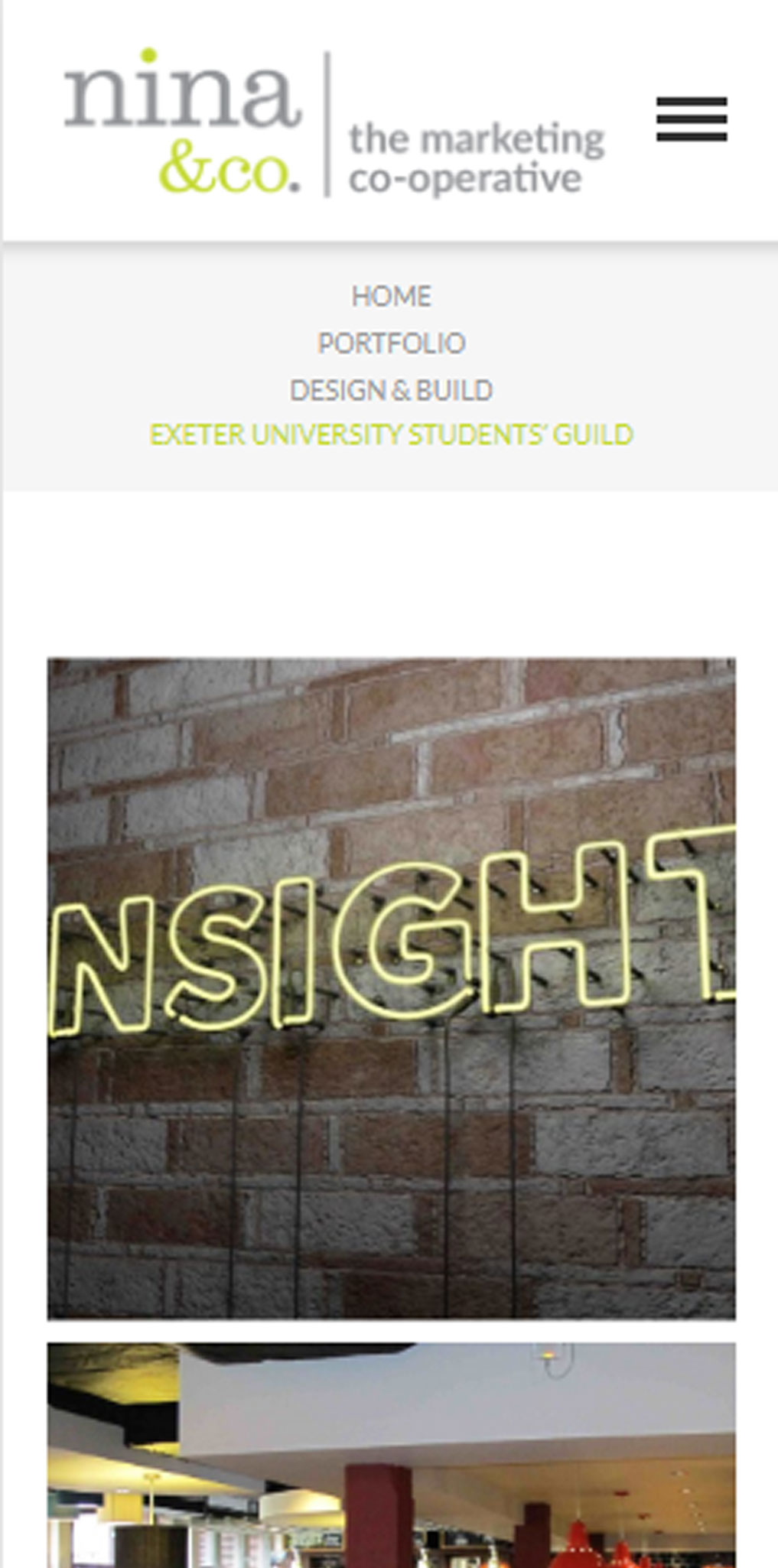Open the Portfolio breadcrumb link

coord(391,343)
